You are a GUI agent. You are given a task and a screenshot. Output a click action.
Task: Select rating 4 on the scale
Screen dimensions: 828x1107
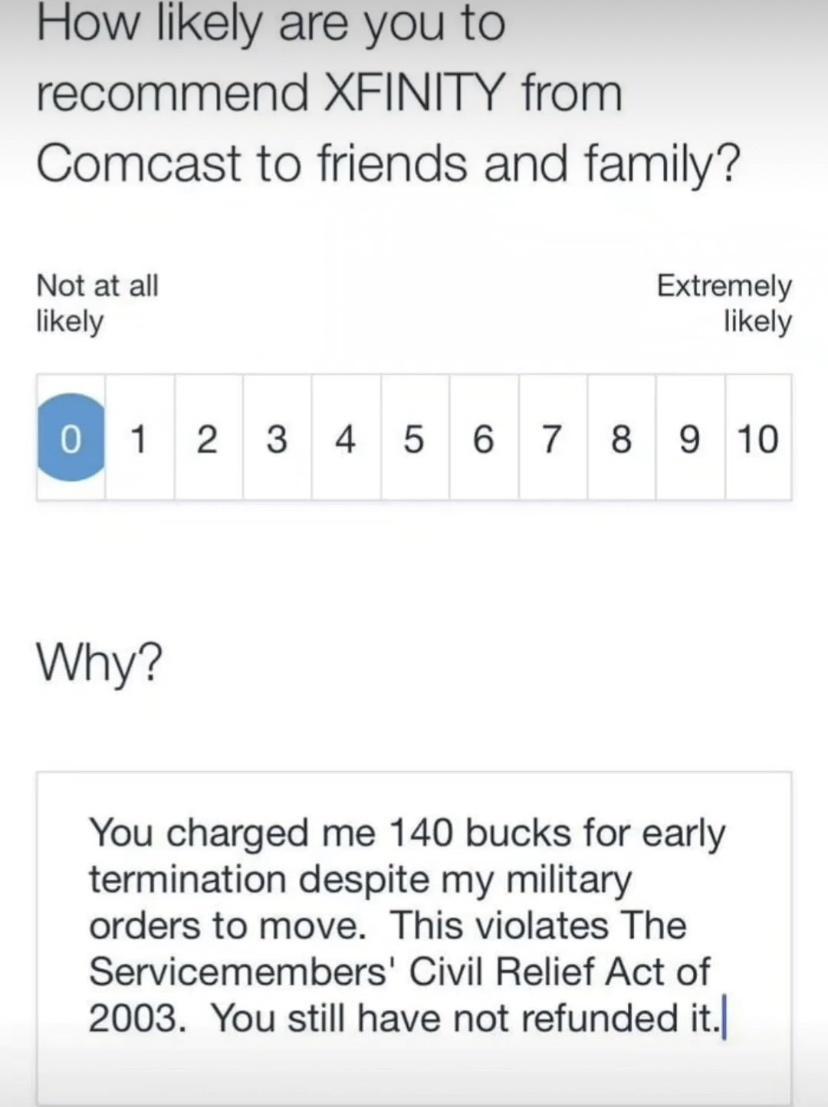coord(345,438)
